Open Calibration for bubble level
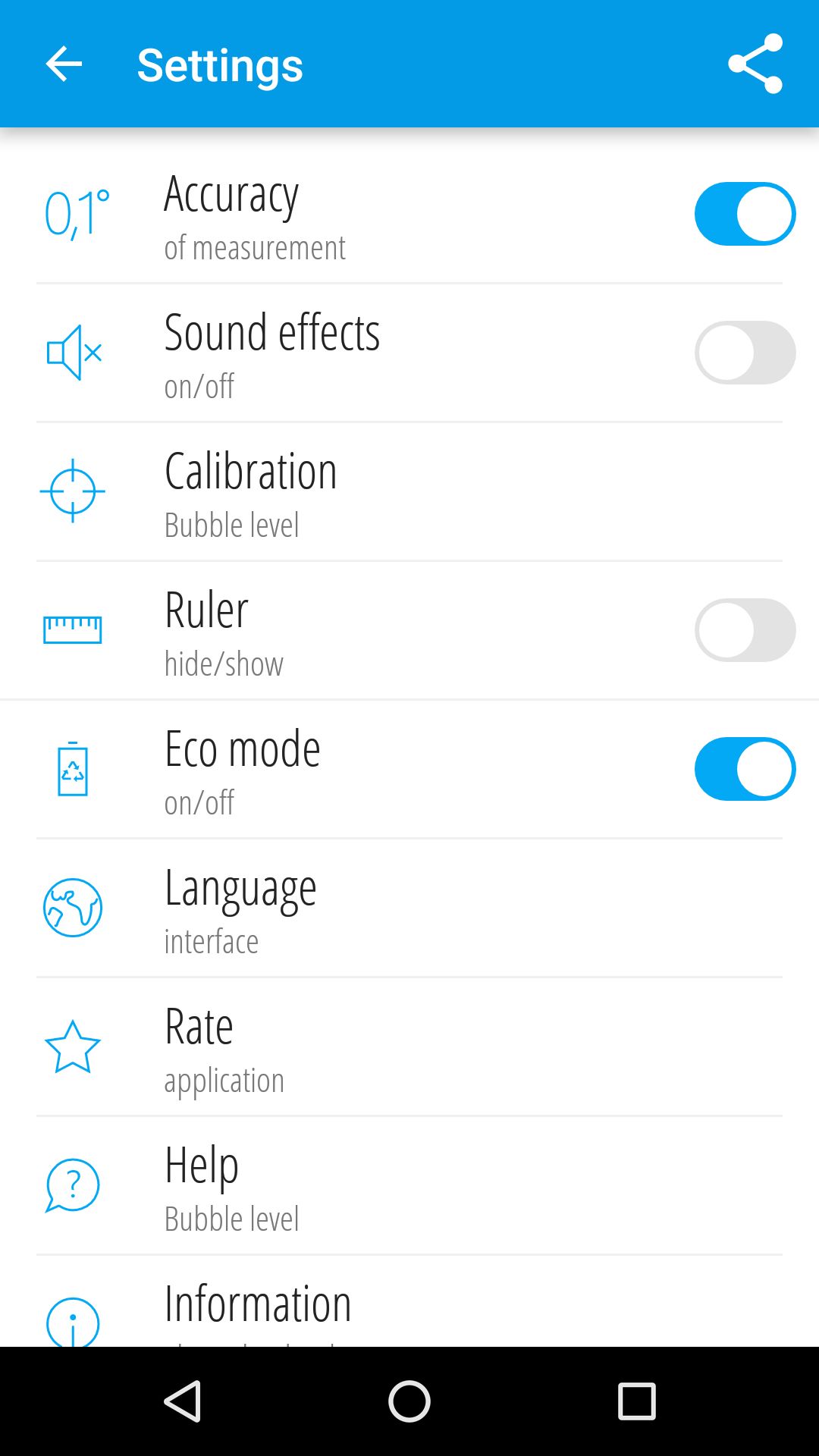 pyautogui.click(x=409, y=491)
